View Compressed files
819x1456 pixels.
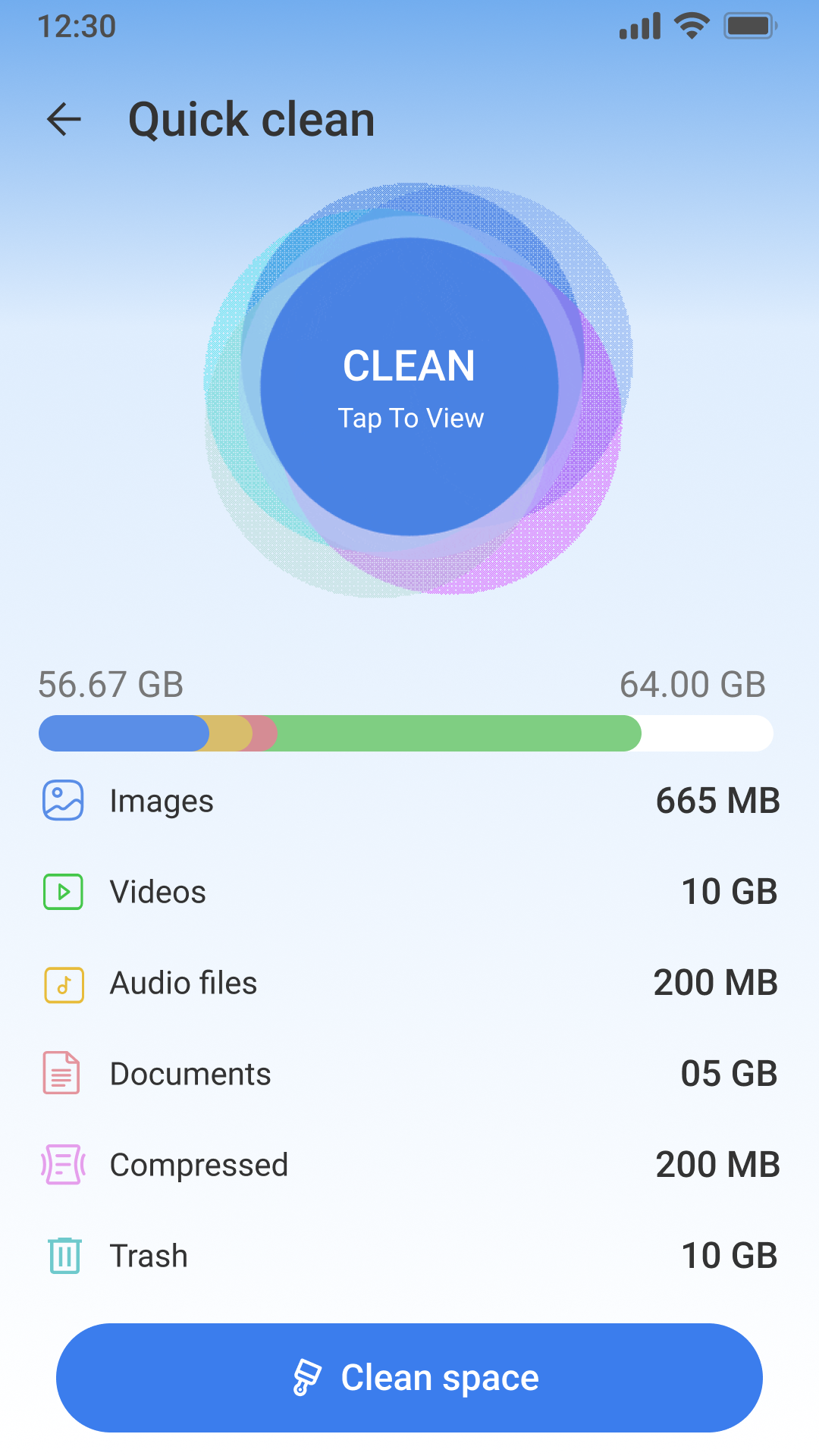[x=409, y=1165]
